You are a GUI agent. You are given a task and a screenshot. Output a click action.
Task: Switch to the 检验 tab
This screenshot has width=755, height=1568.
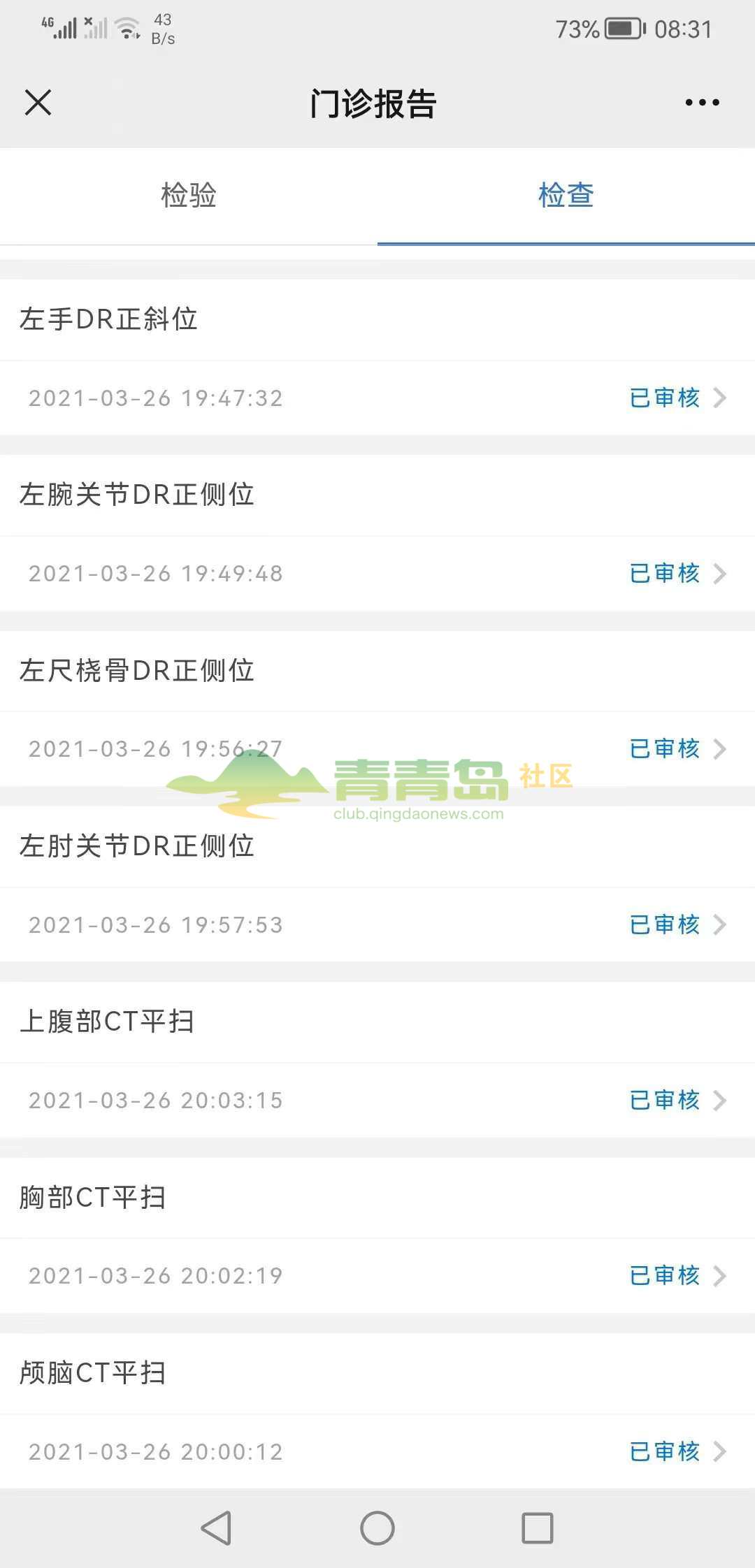pos(188,195)
